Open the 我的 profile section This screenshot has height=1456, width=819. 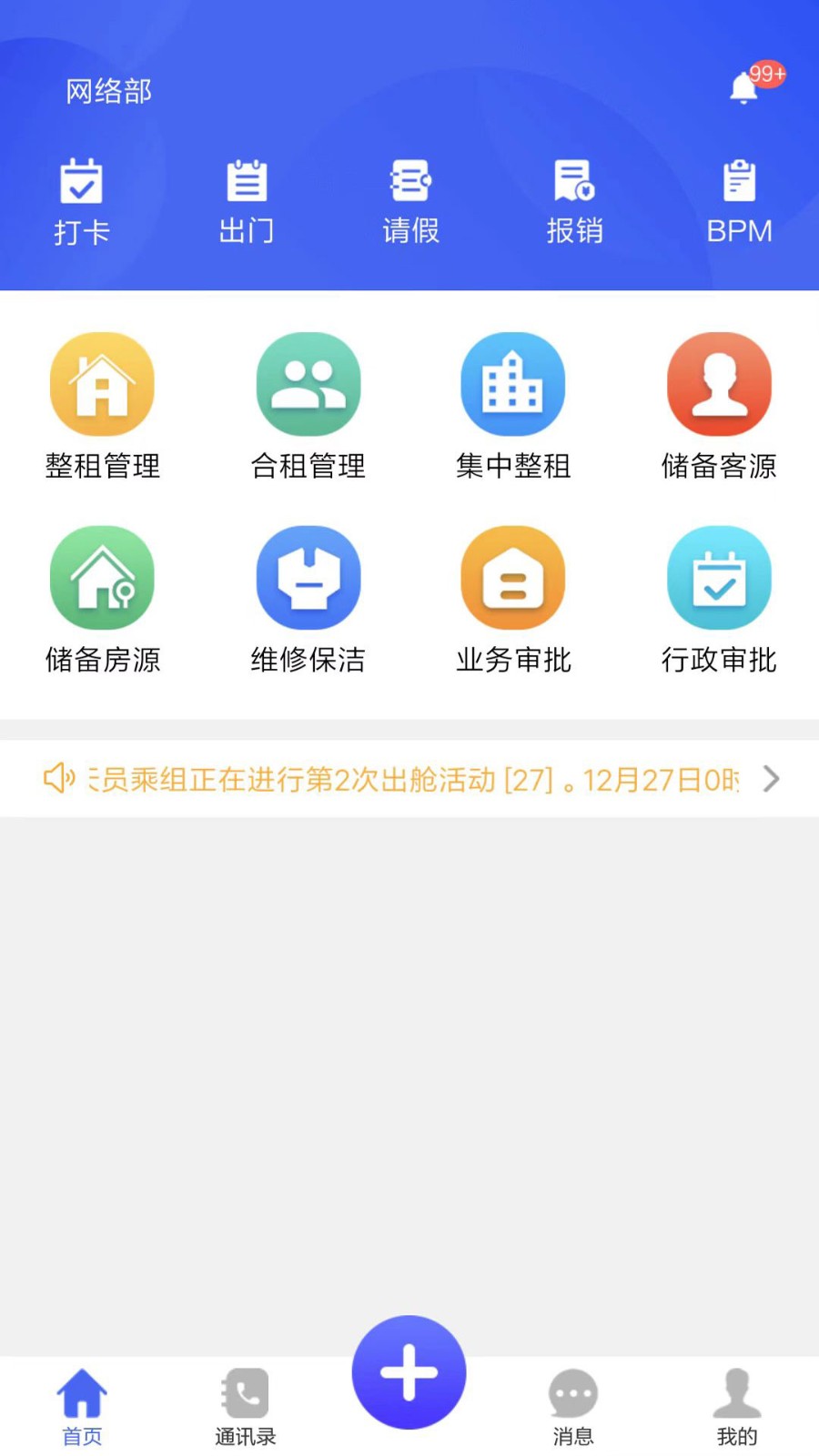coord(737,1401)
